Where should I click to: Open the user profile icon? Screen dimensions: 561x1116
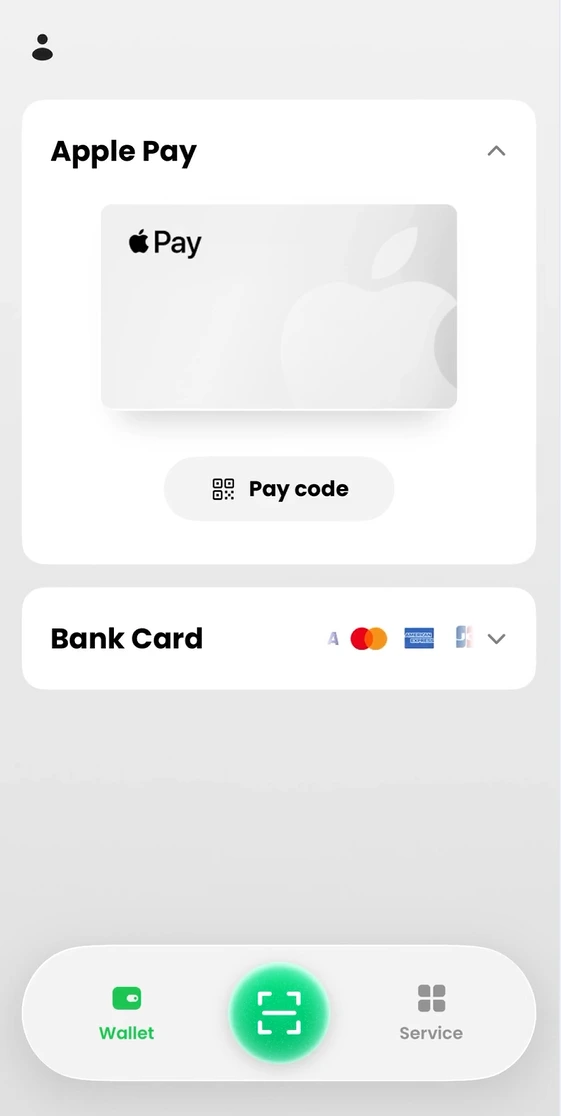click(43, 47)
